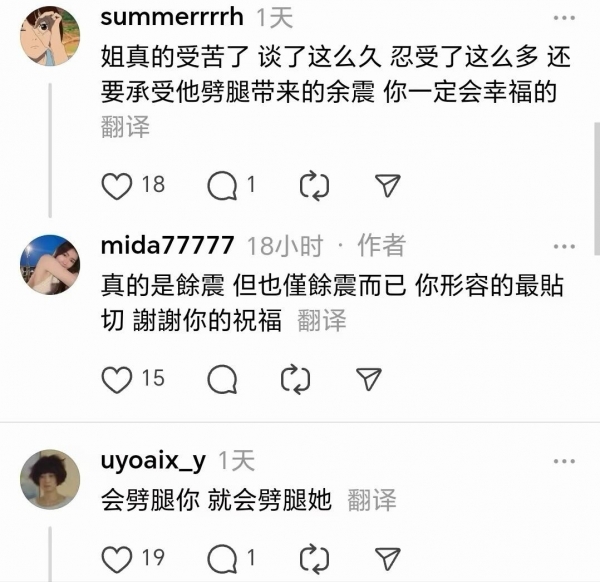The height and width of the screenshot is (582, 600).
Task: Repost mida77777's reply
Action: pyautogui.click(x=297, y=378)
